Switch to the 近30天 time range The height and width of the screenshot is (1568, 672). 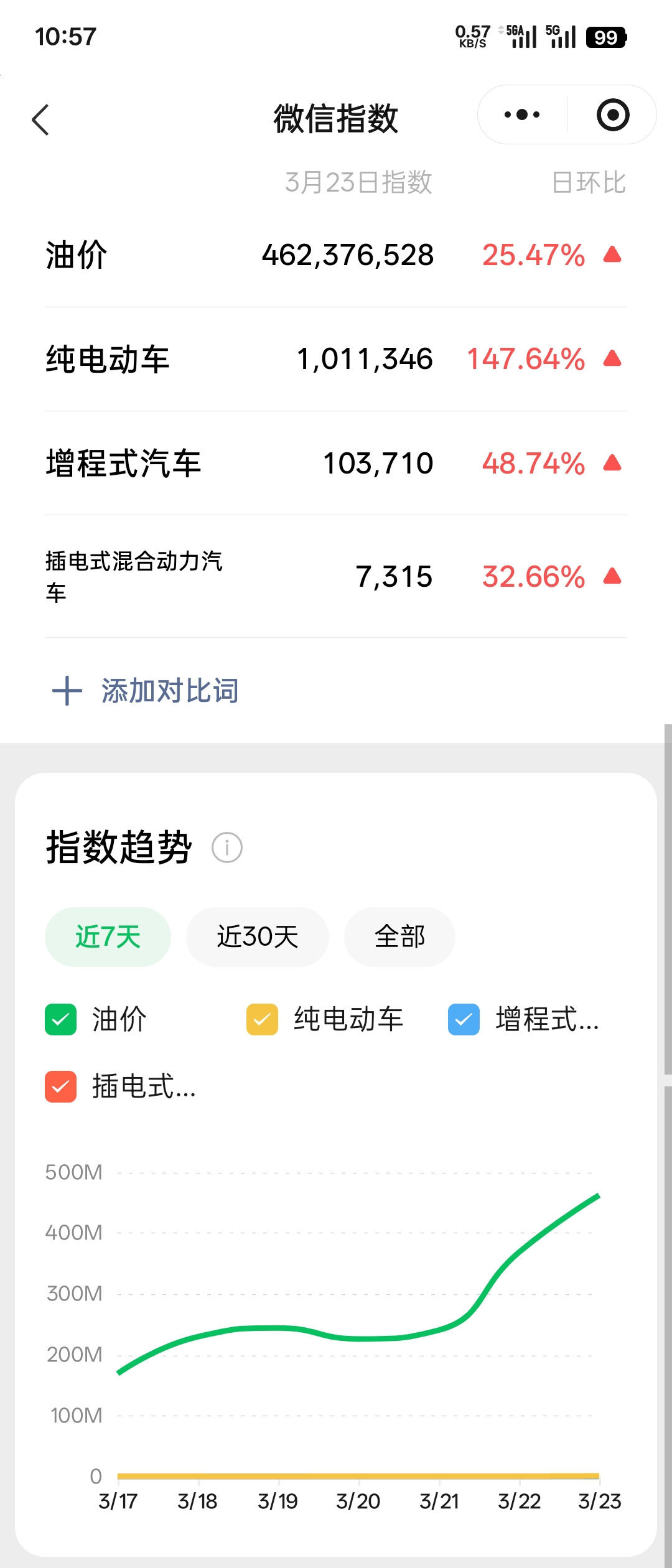pyautogui.click(x=257, y=936)
